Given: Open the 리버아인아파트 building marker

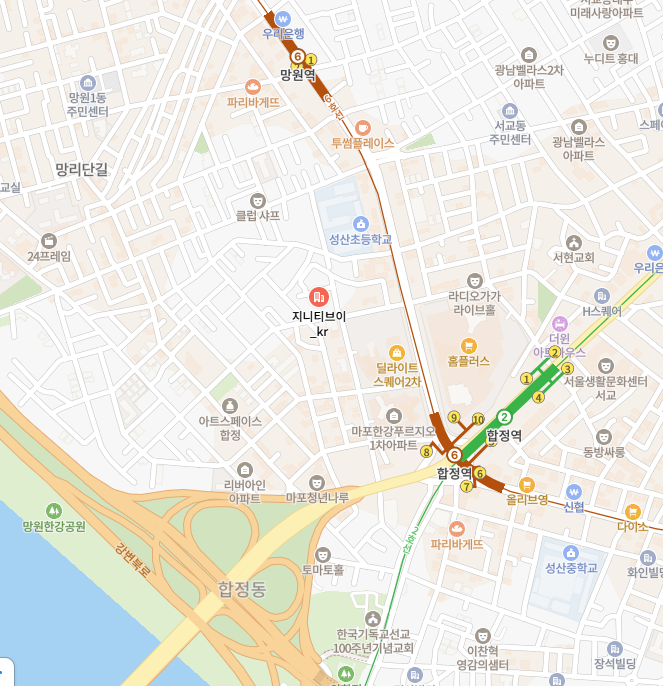Looking at the screenshot, I should point(245,469).
